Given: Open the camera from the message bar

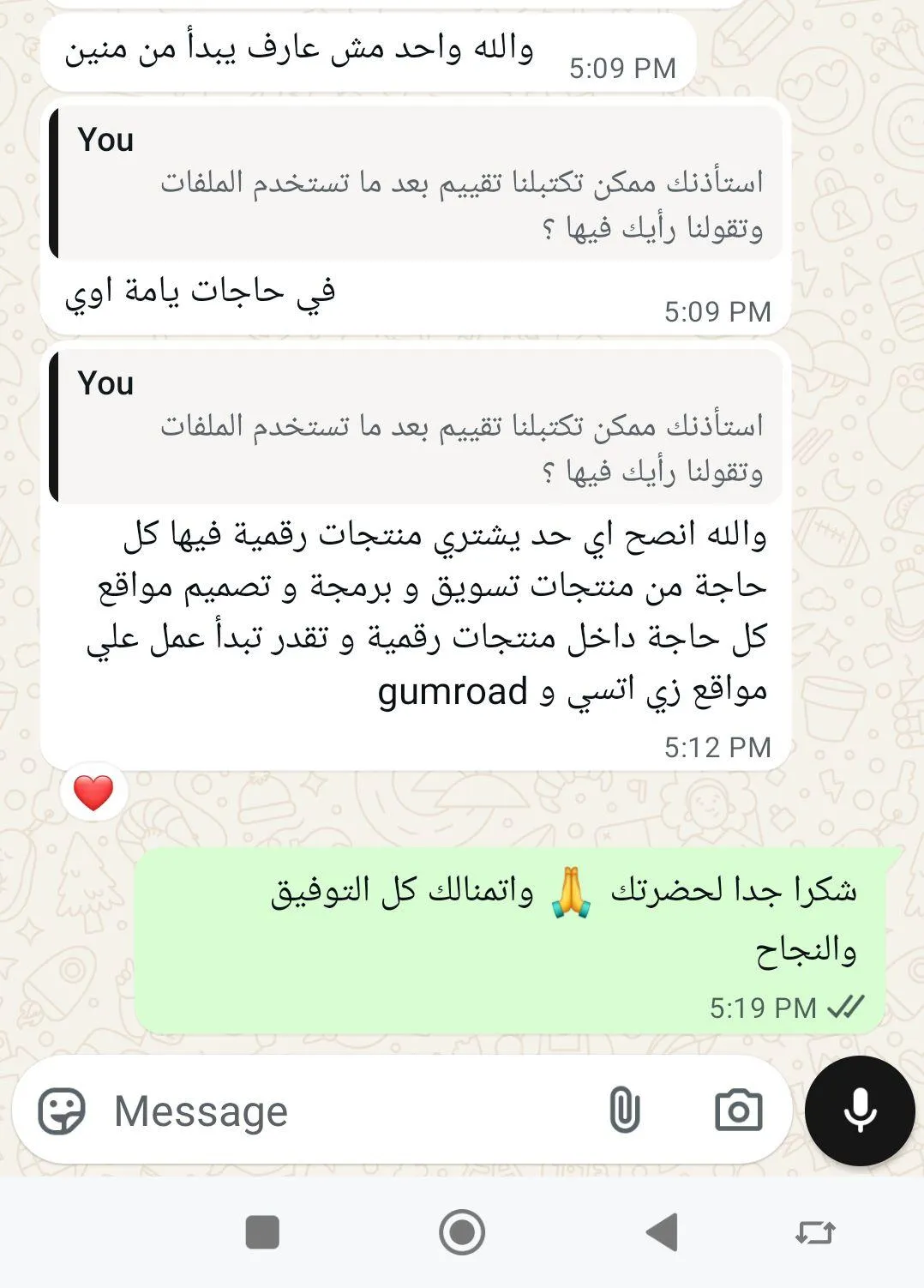Looking at the screenshot, I should pos(738,1110).
